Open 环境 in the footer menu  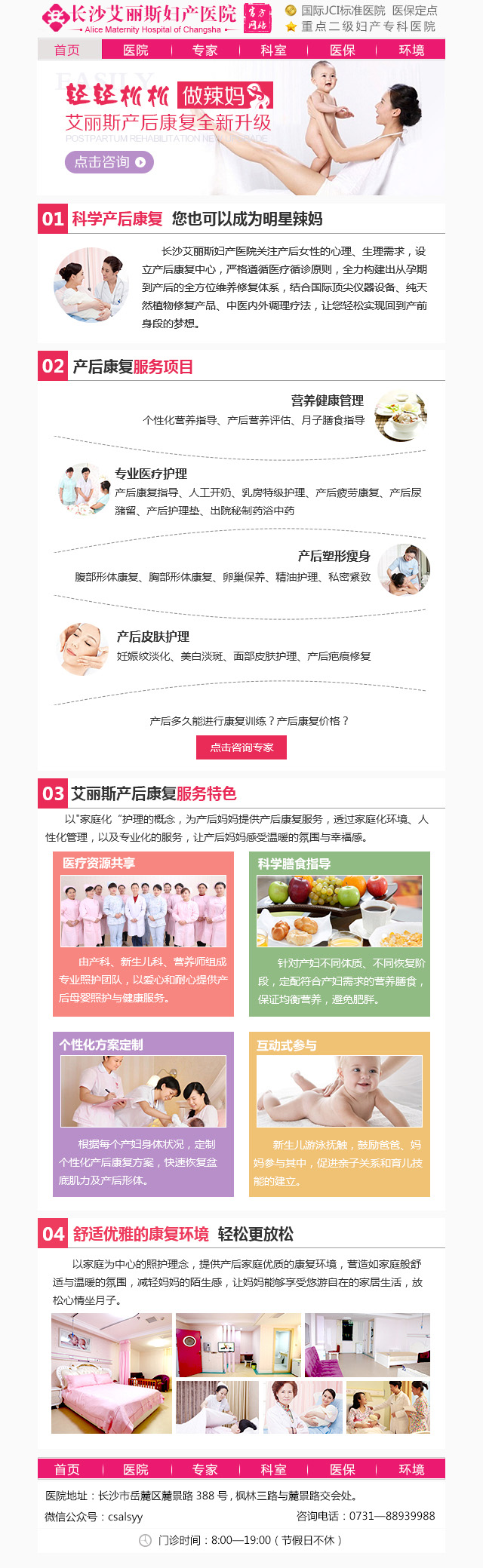tap(411, 1469)
